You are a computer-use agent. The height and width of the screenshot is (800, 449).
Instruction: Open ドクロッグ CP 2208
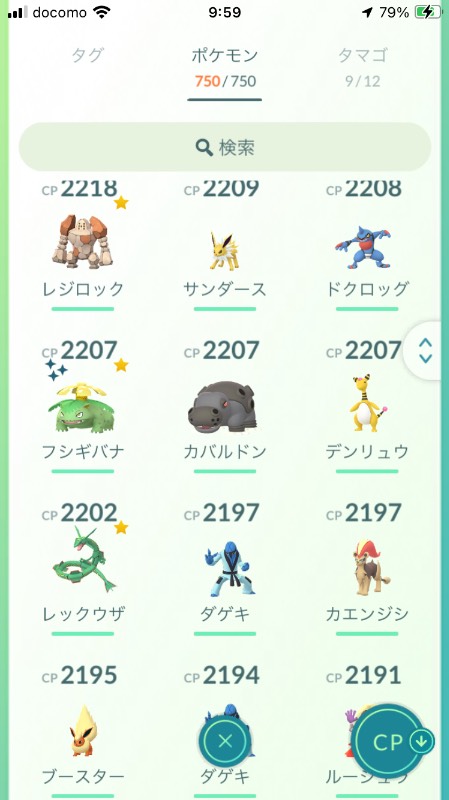point(367,245)
